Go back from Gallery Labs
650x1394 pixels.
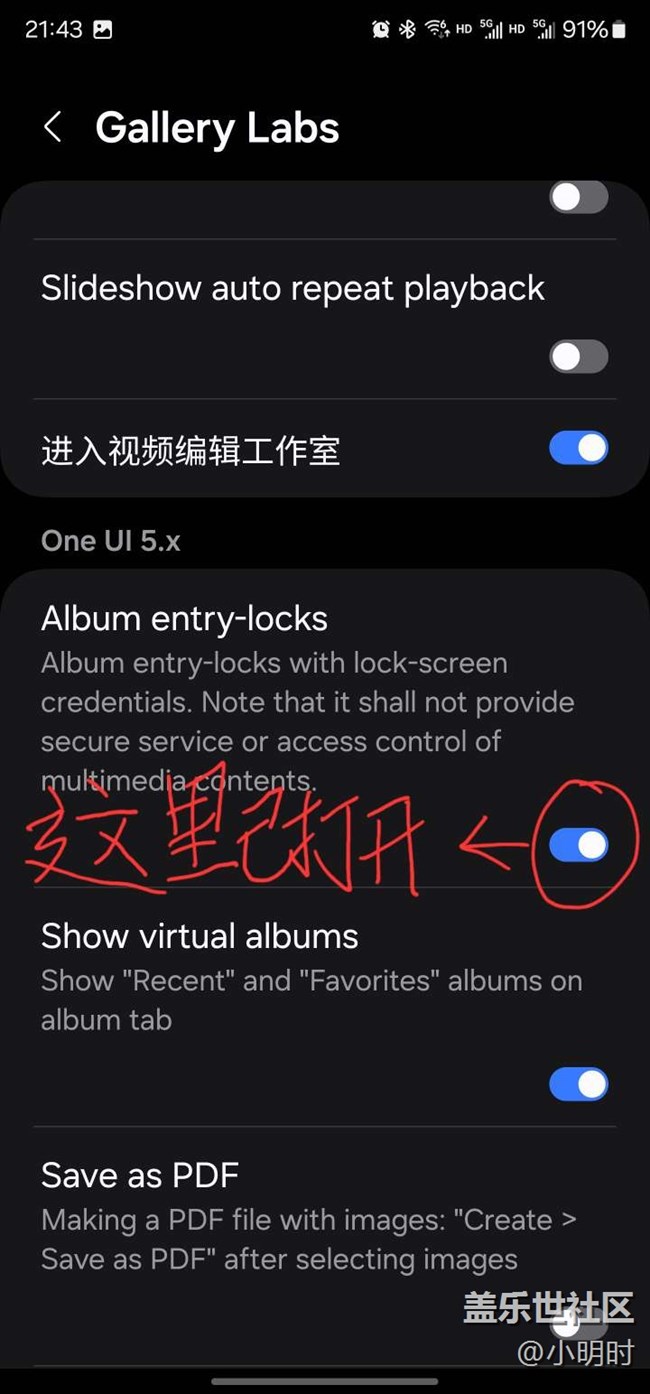(53, 127)
